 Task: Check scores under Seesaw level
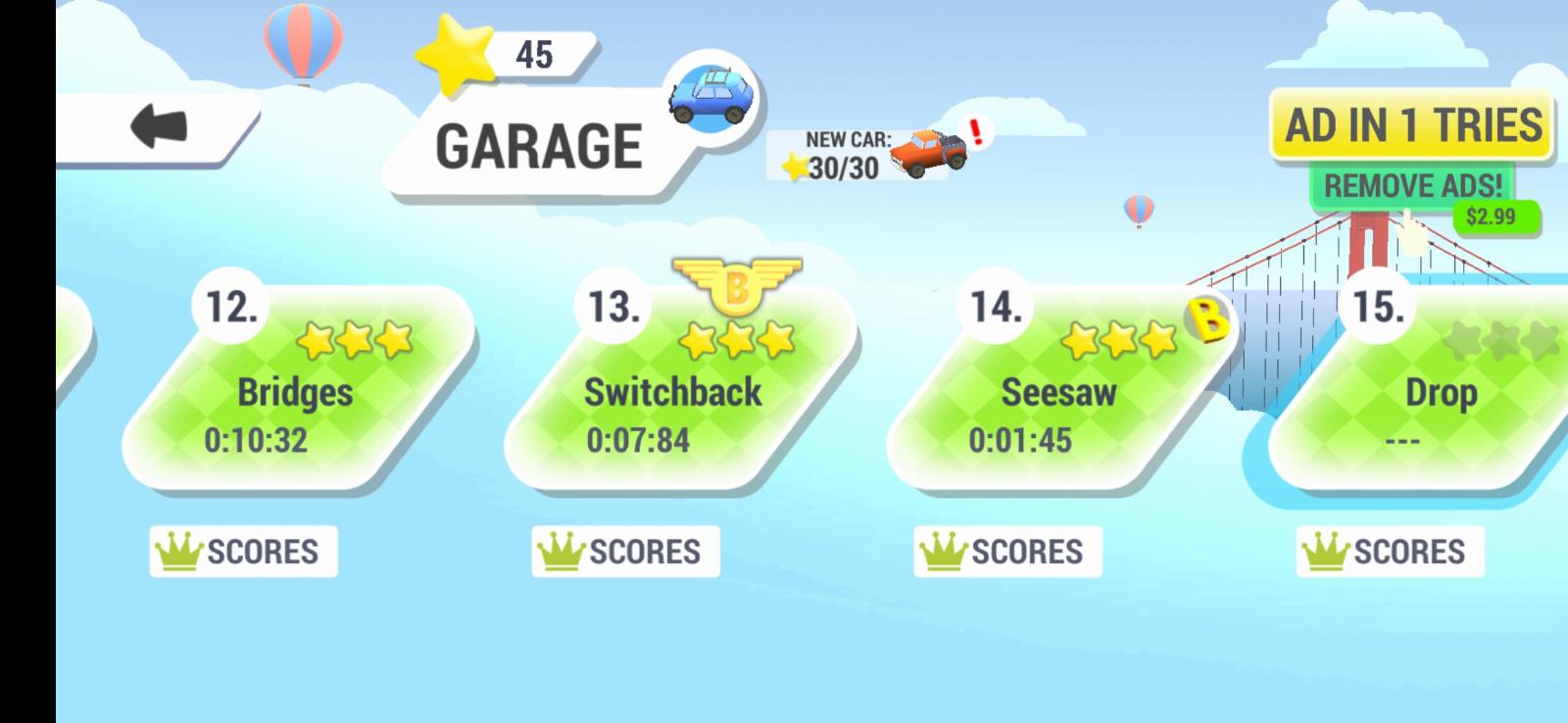[1007, 552]
